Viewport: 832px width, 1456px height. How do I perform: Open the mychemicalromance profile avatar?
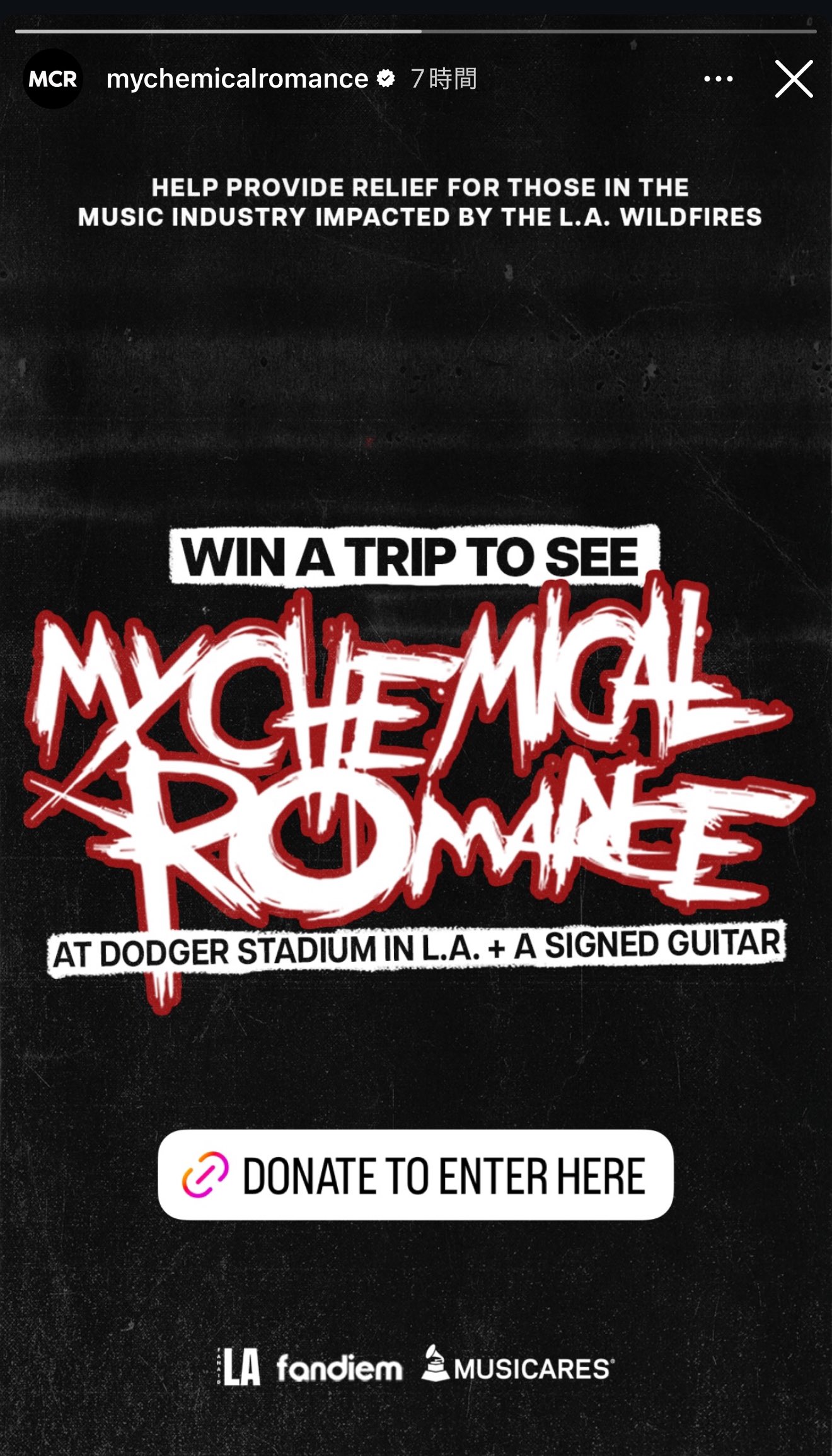click(x=53, y=79)
